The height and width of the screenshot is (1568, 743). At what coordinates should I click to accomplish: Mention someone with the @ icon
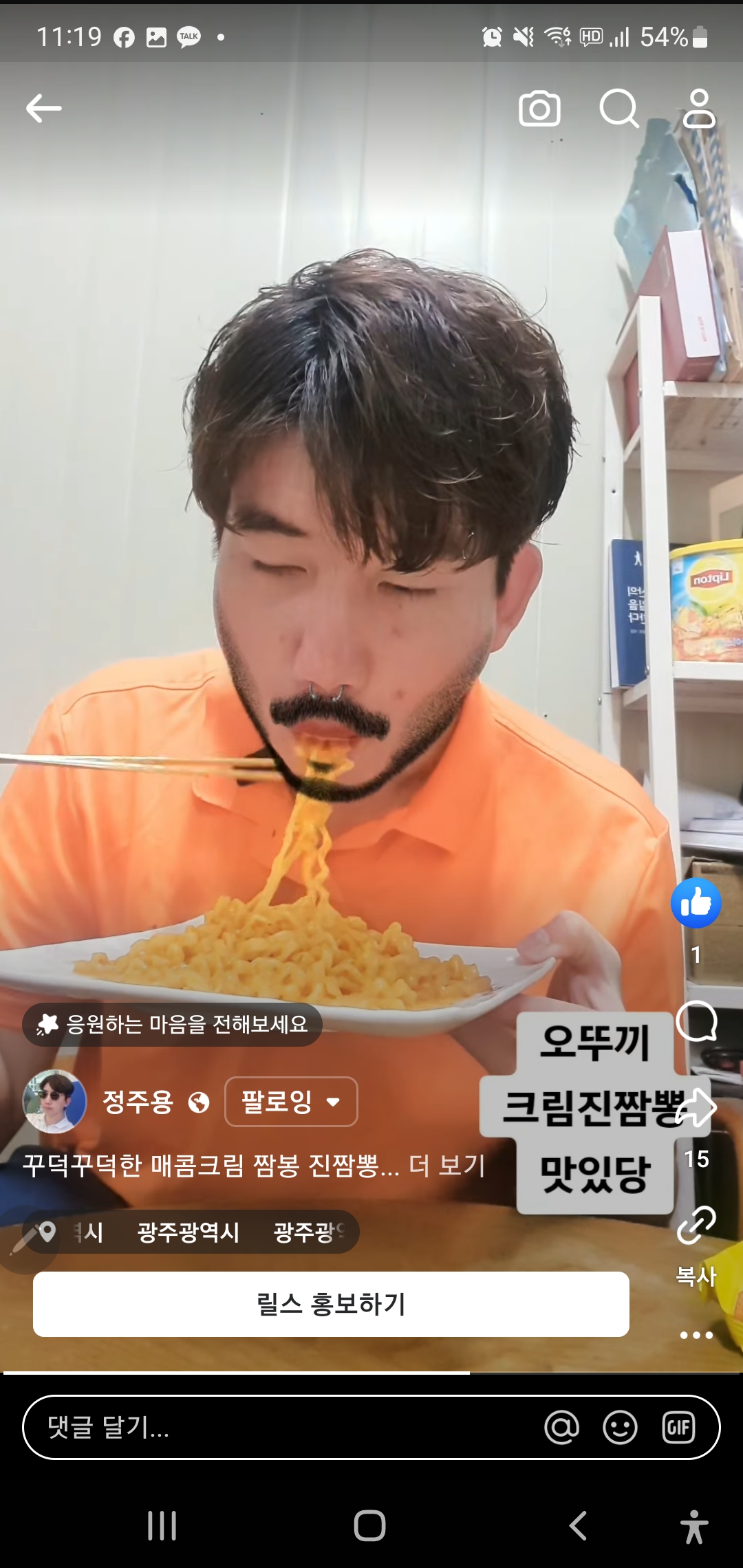coord(561,1428)
